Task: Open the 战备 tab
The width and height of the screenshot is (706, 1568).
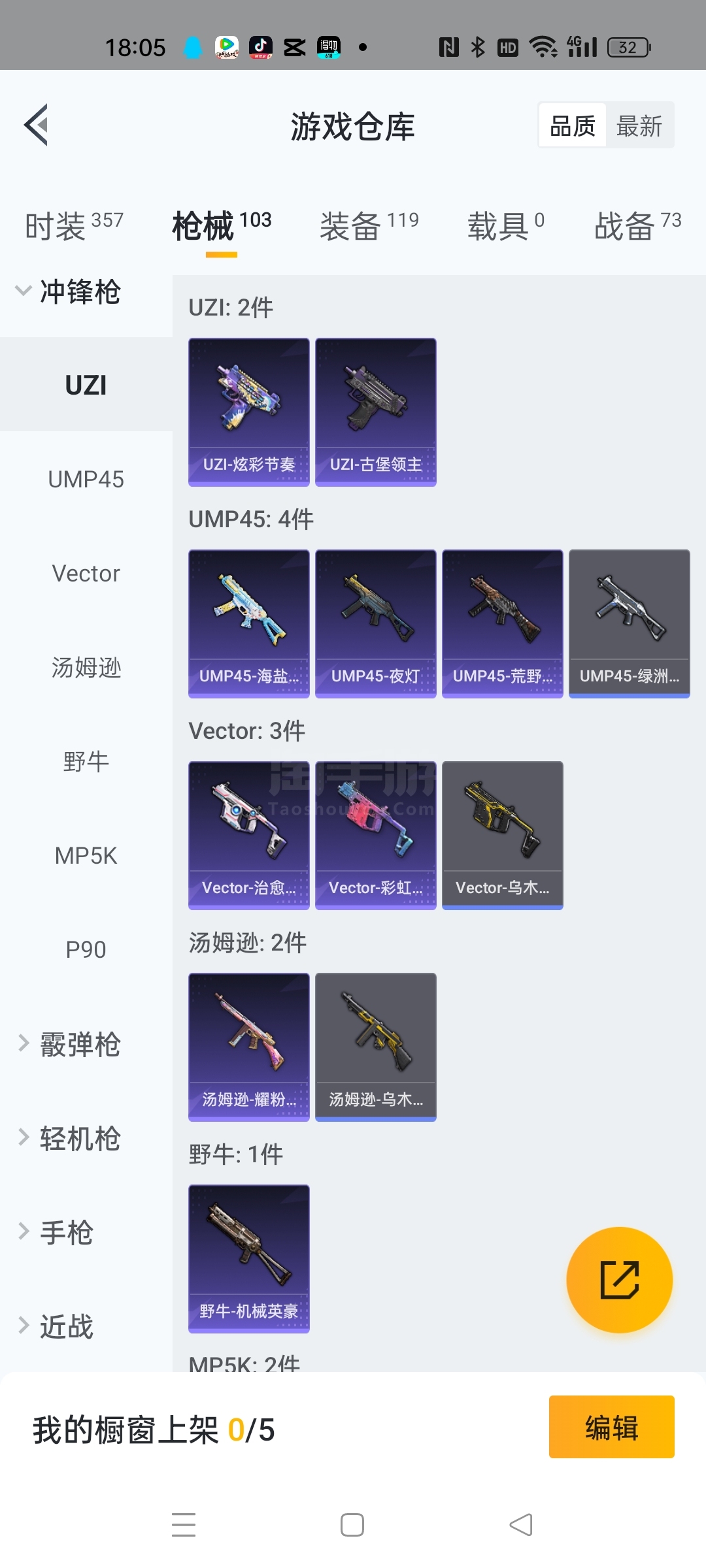Action: (x=637, y=226)
